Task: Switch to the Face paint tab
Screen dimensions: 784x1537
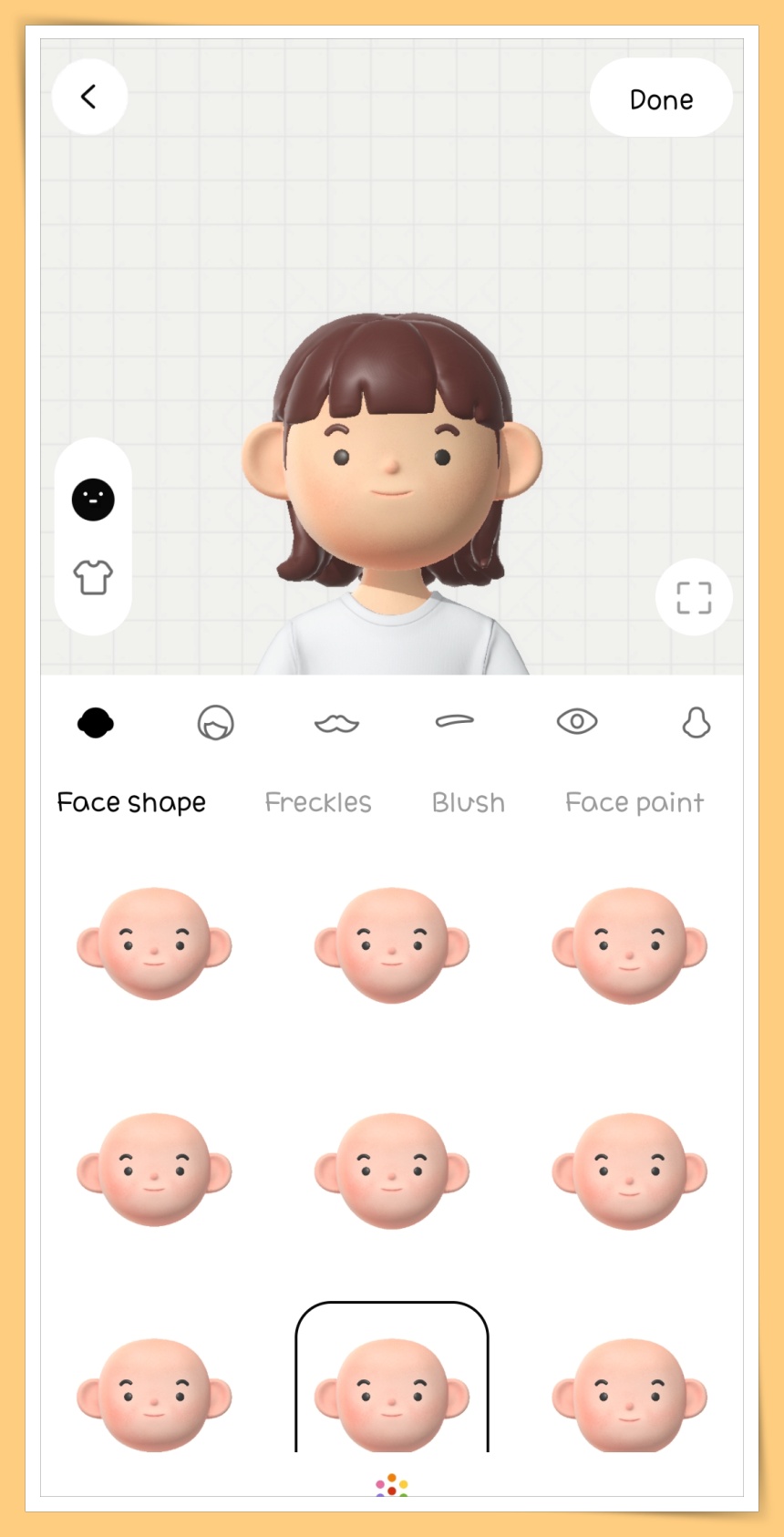Action: [634, 802]
